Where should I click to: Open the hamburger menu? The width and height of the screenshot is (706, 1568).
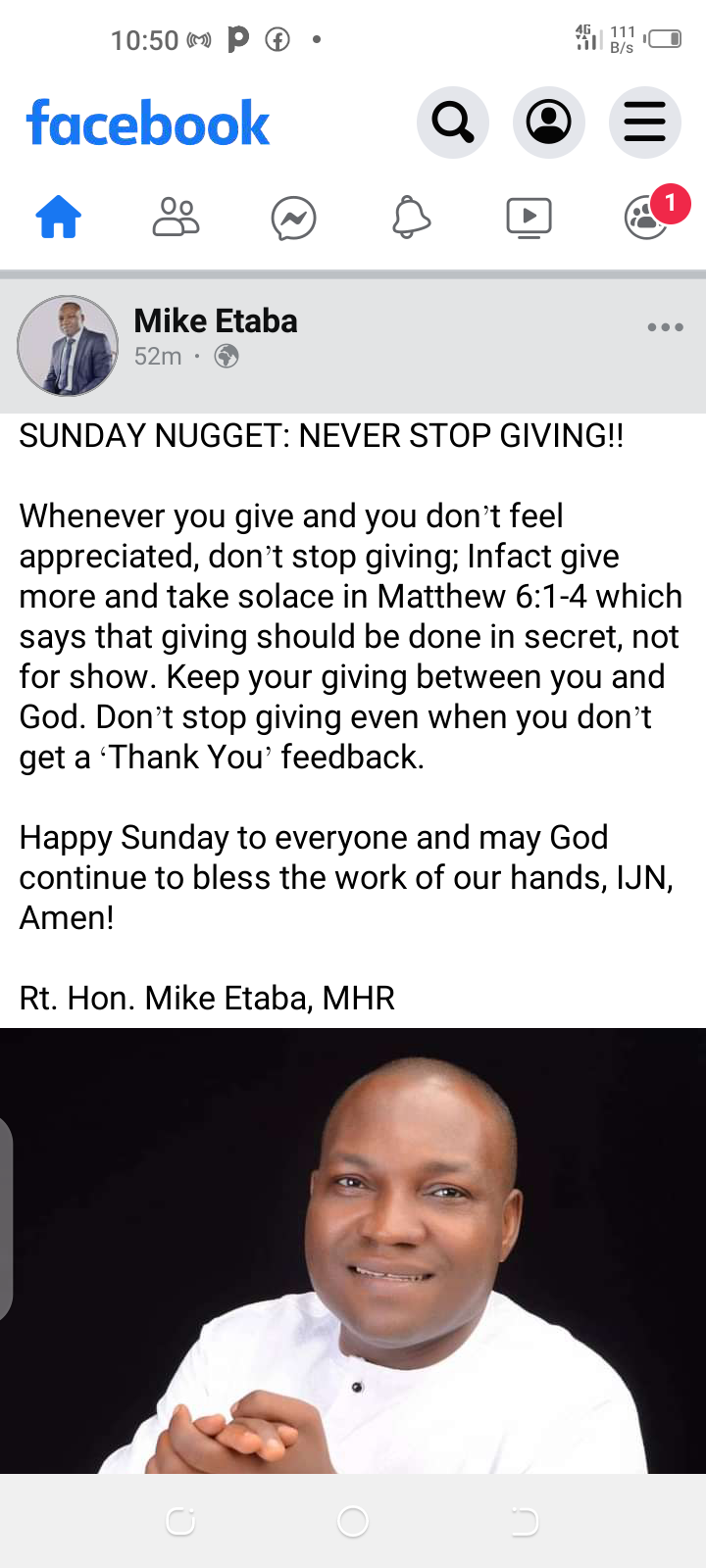click(x=645, y=122)
